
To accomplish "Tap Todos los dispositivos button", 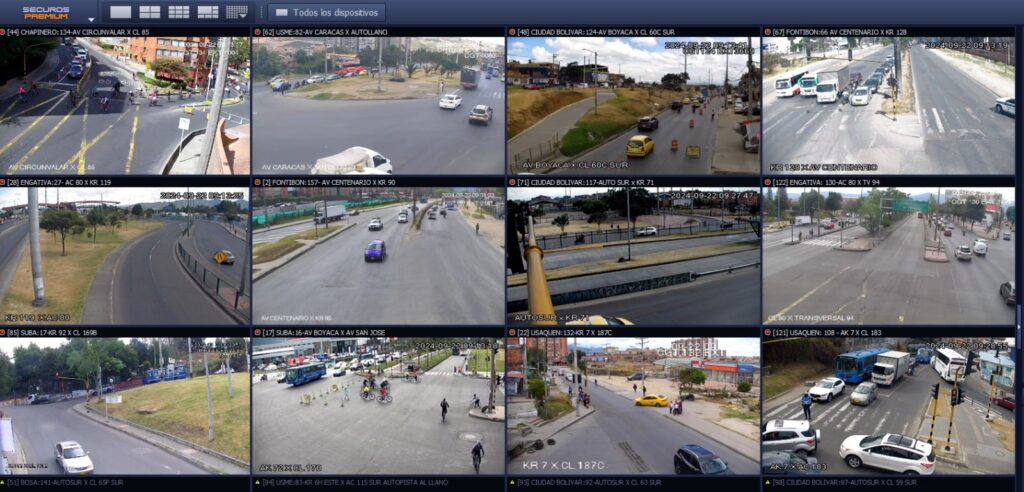I will pyautogui.click(x=326, y=13).
